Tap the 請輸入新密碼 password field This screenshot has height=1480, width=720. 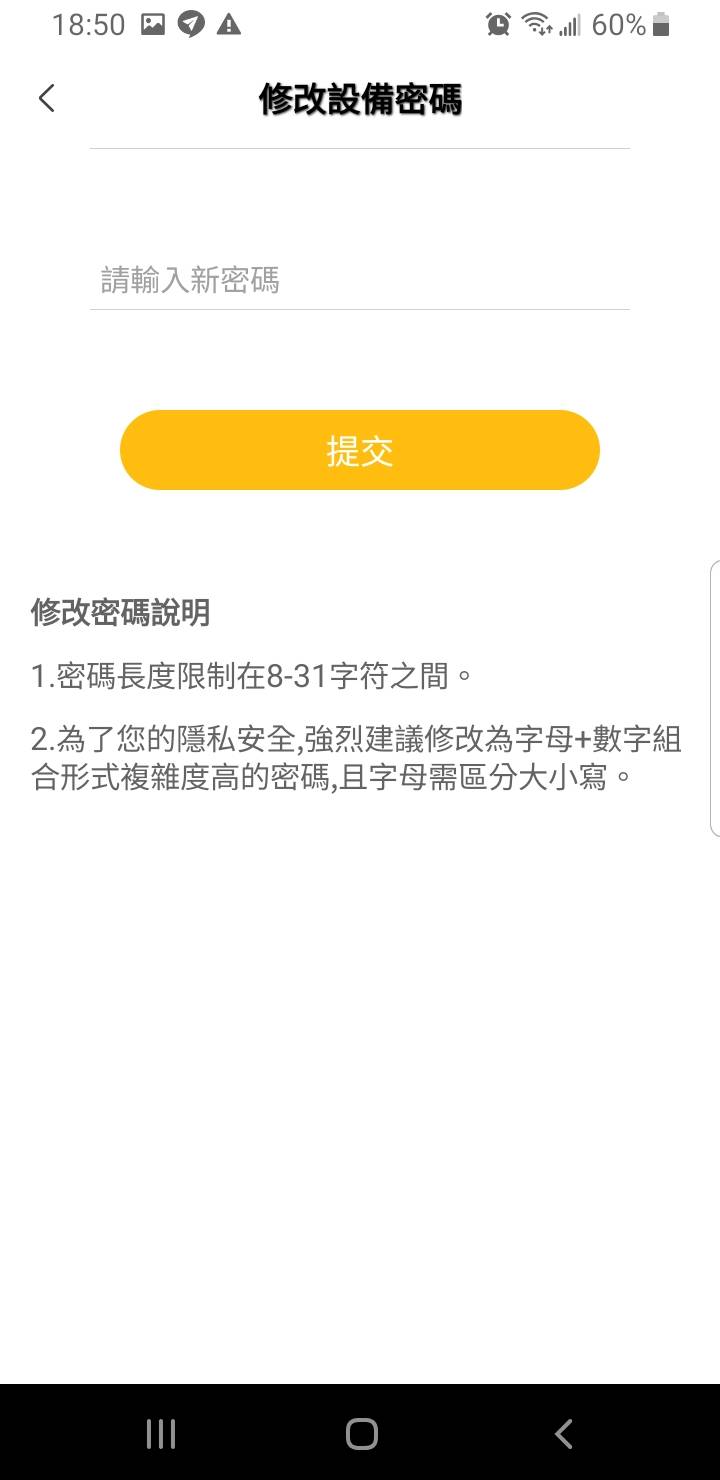point(360,280)
